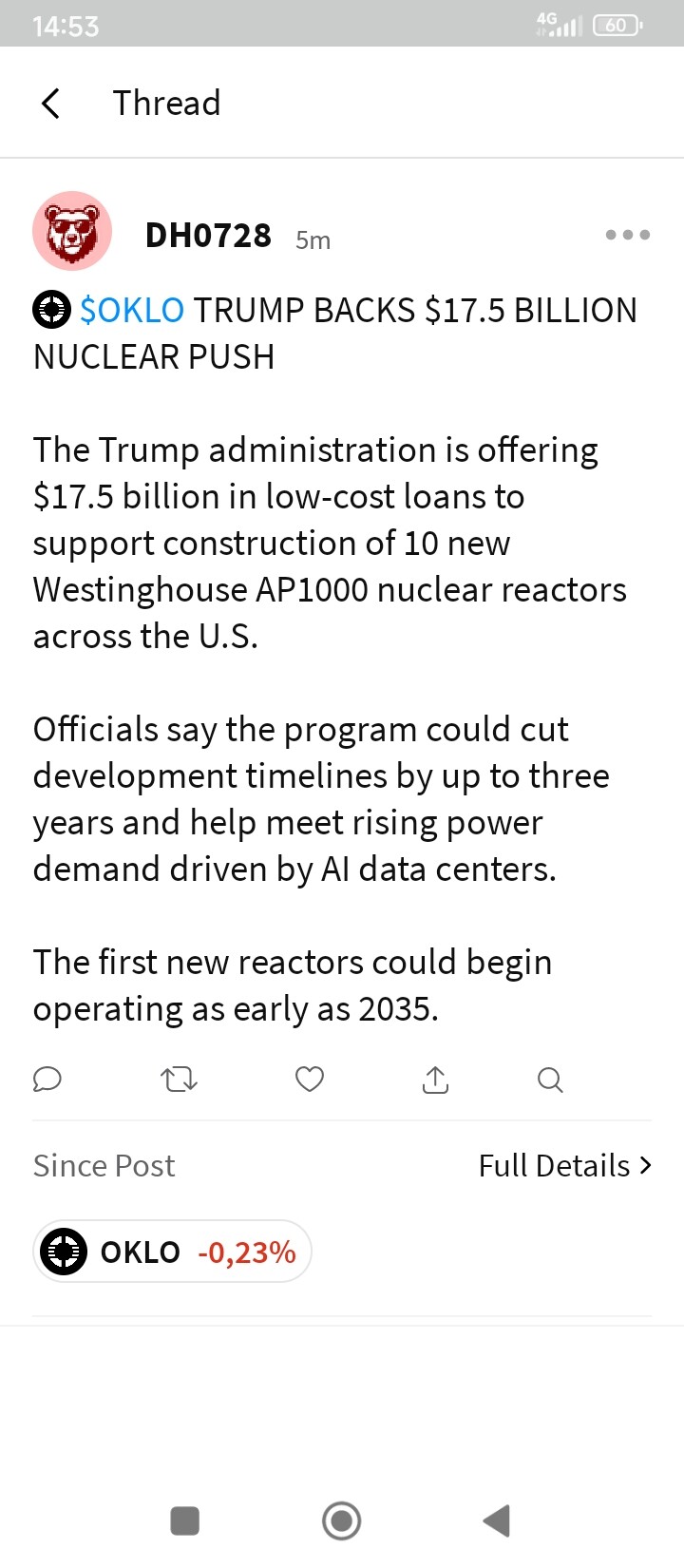Image resolution: width=684 pixels, height=1568 pixels.
Task: Go back from the Thread screen
Action: (x=51, y=103)
